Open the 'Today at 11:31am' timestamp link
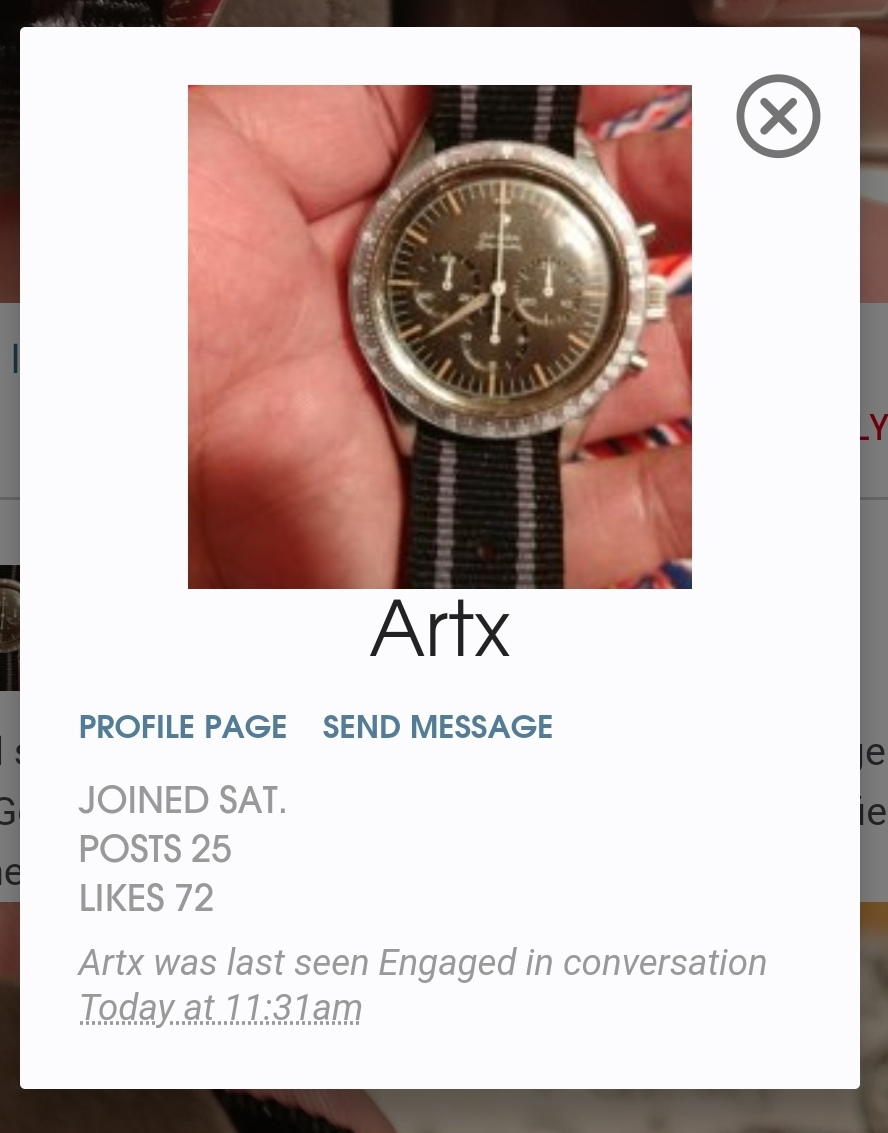The height and width of the screenshot is (1133, 888). click(220, 1007)
